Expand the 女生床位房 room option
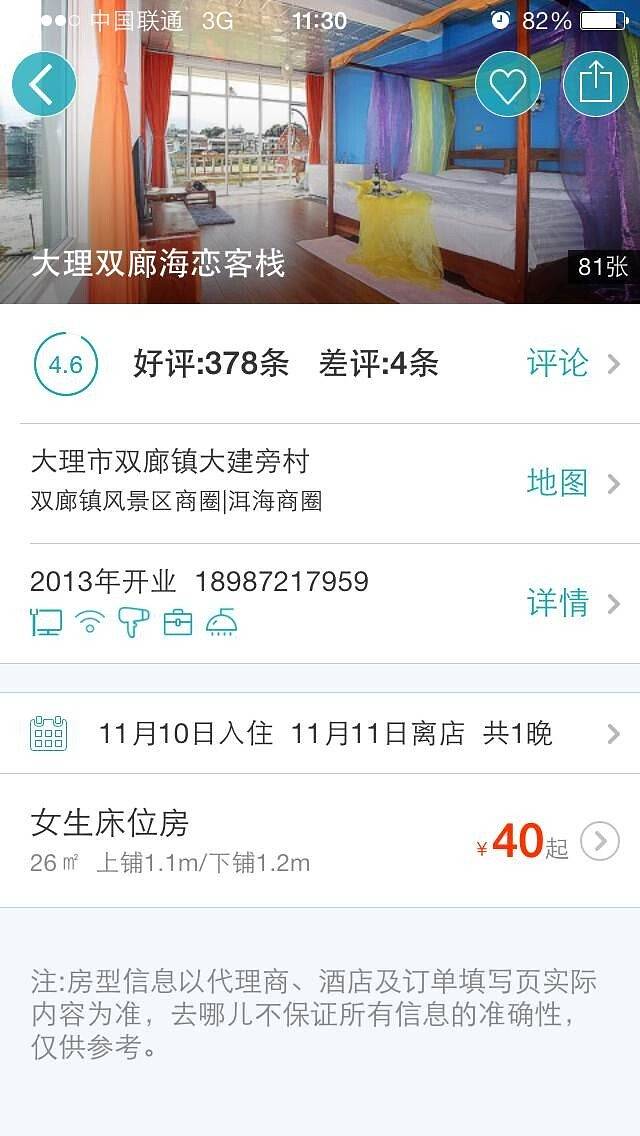The image size is (640, 1136). coord(600,842)
